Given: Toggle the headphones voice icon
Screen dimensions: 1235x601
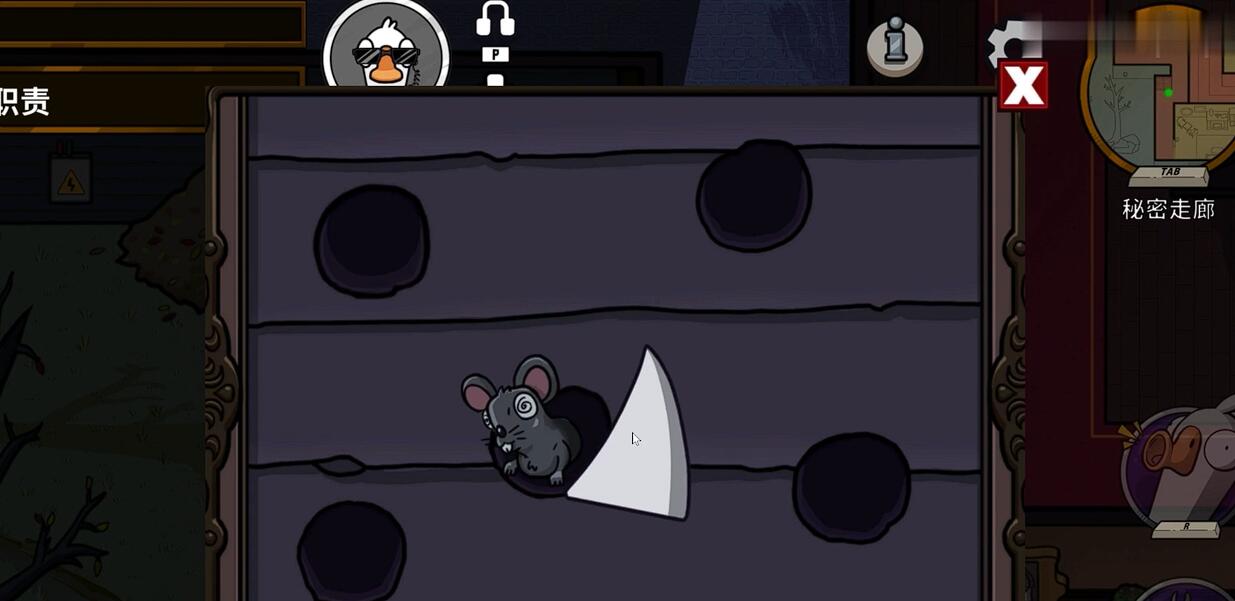Looking at the screenshot, I should pos(495,18).
